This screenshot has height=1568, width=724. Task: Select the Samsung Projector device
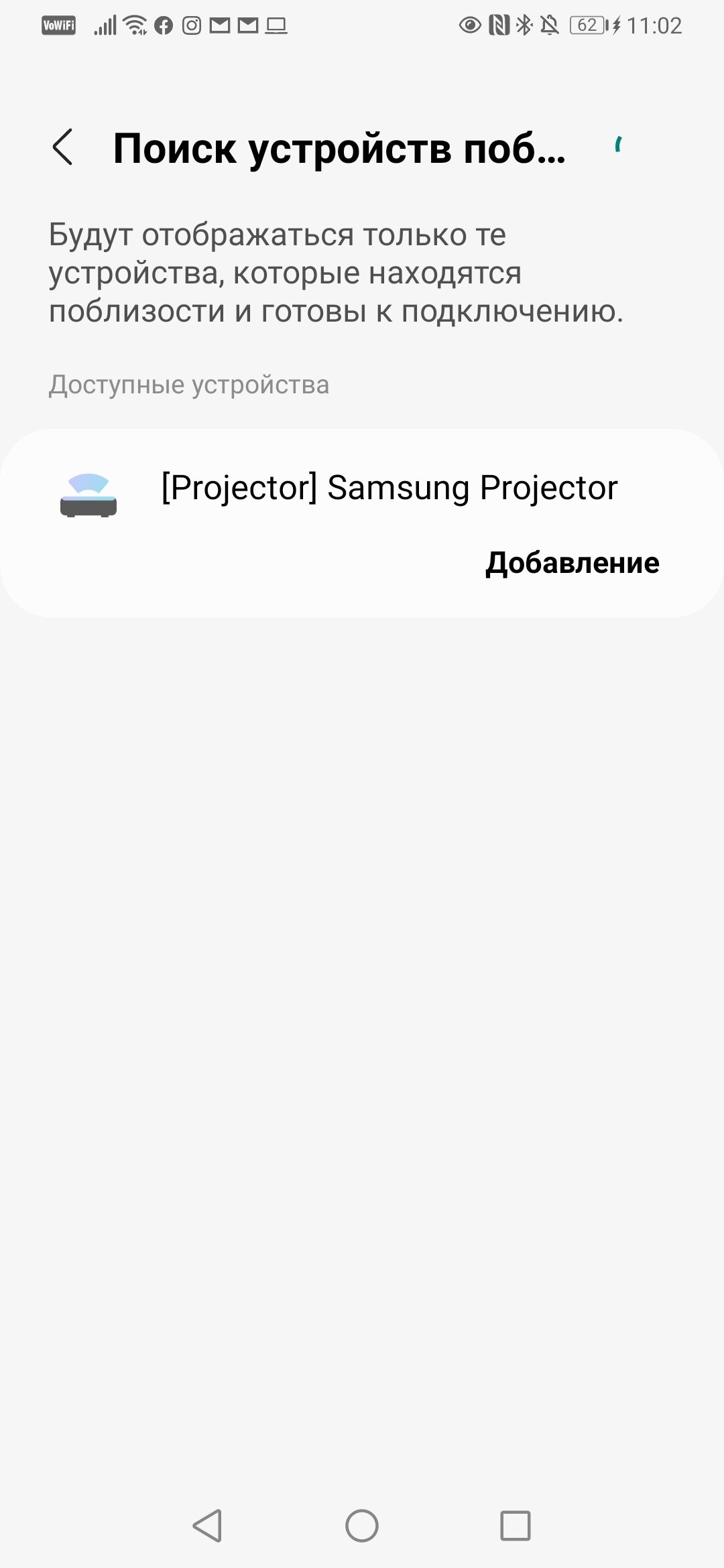coord(362,523)
